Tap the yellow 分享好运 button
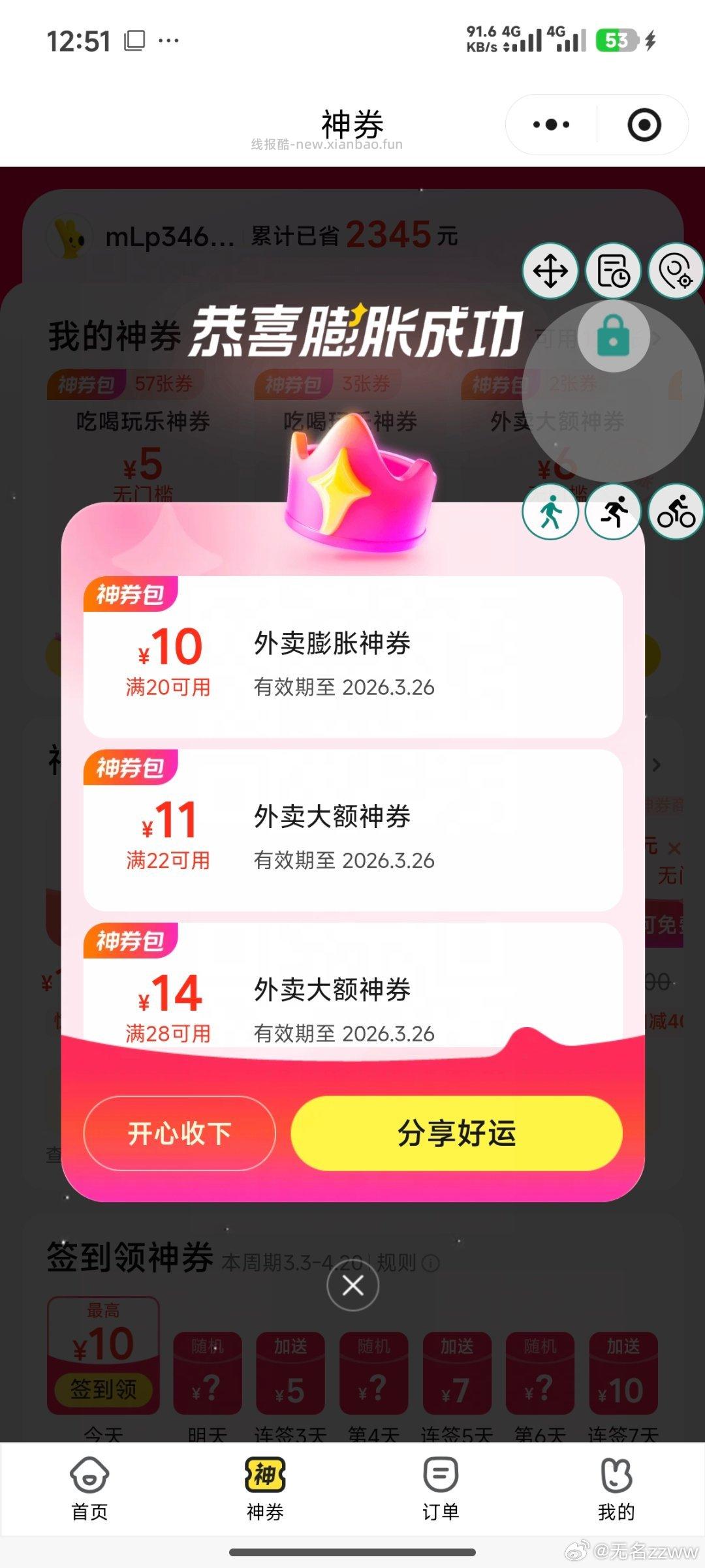 [456, 1133]
